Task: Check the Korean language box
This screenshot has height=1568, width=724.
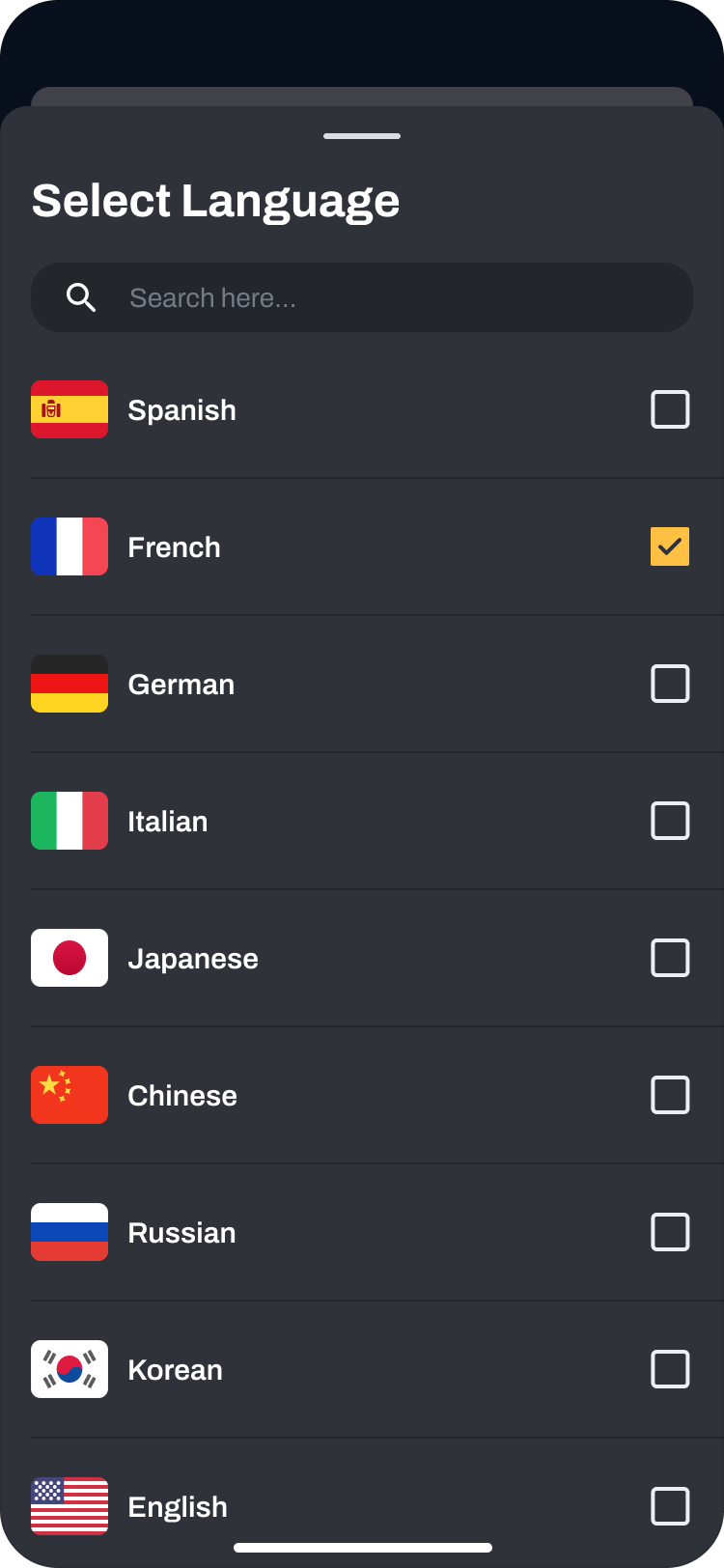Action: pos(670,1369)
